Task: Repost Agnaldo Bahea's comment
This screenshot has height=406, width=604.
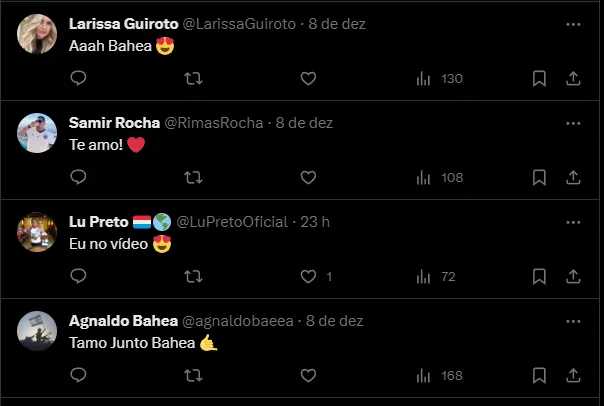Action: 194,376
